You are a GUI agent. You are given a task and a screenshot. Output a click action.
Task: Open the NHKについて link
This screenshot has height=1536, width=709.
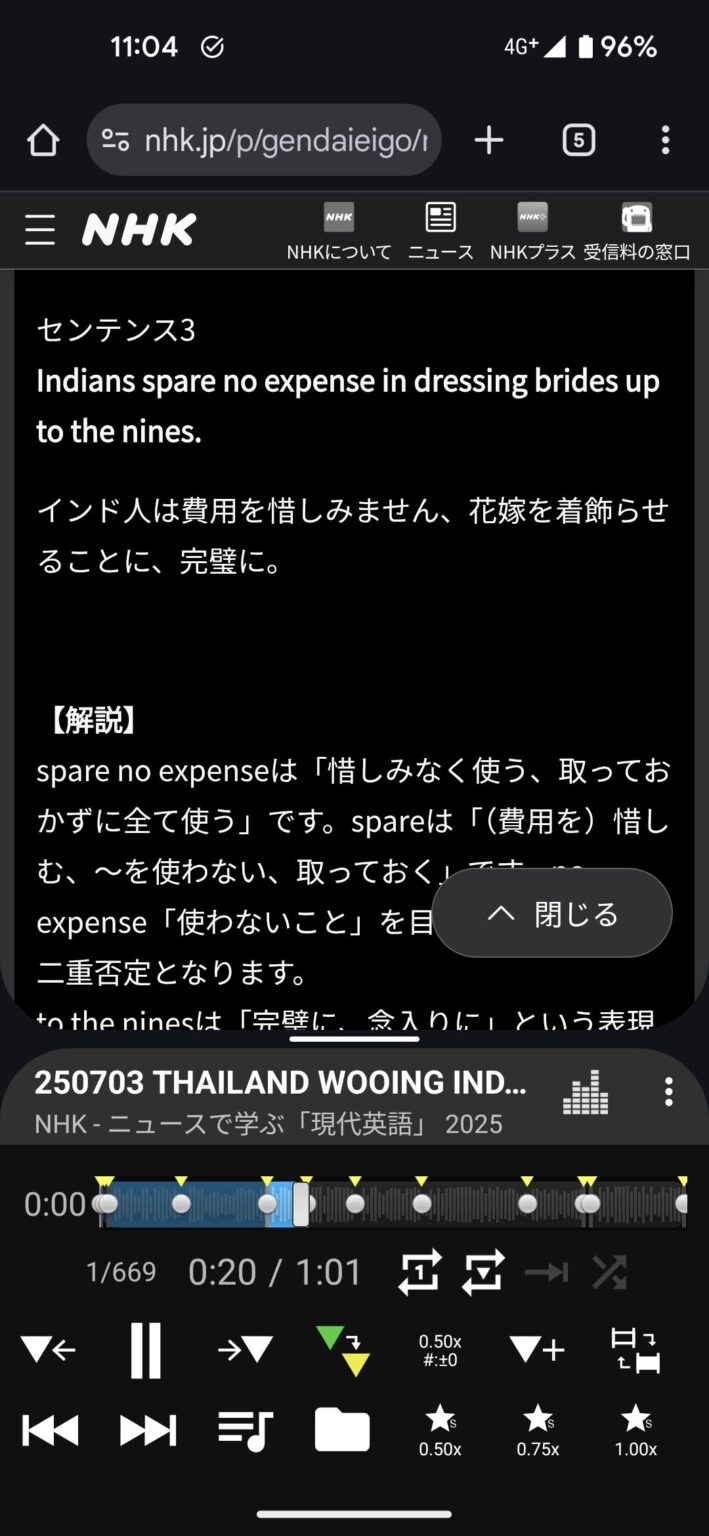(339, 230)
